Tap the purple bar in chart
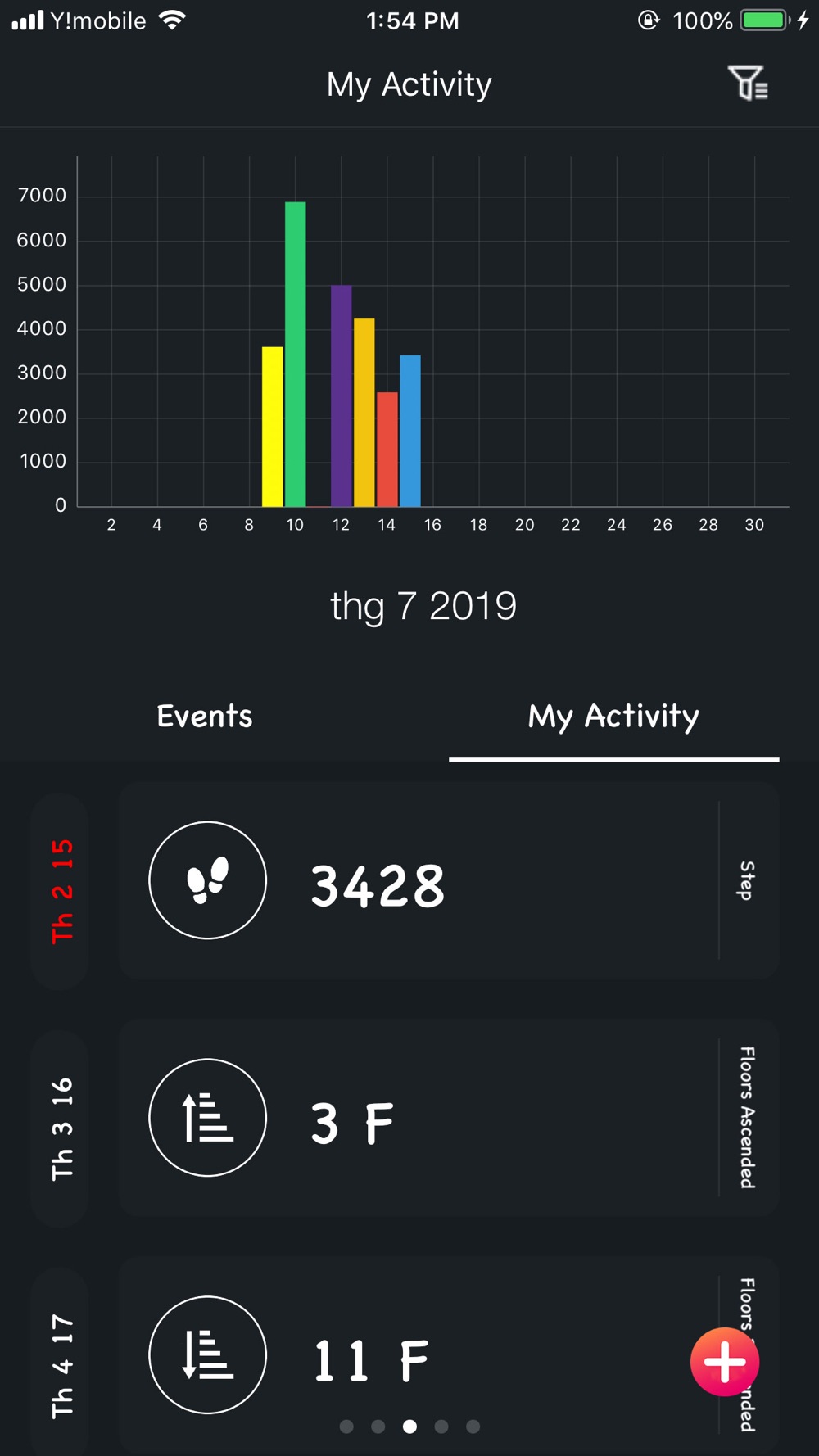 (342, 396)
